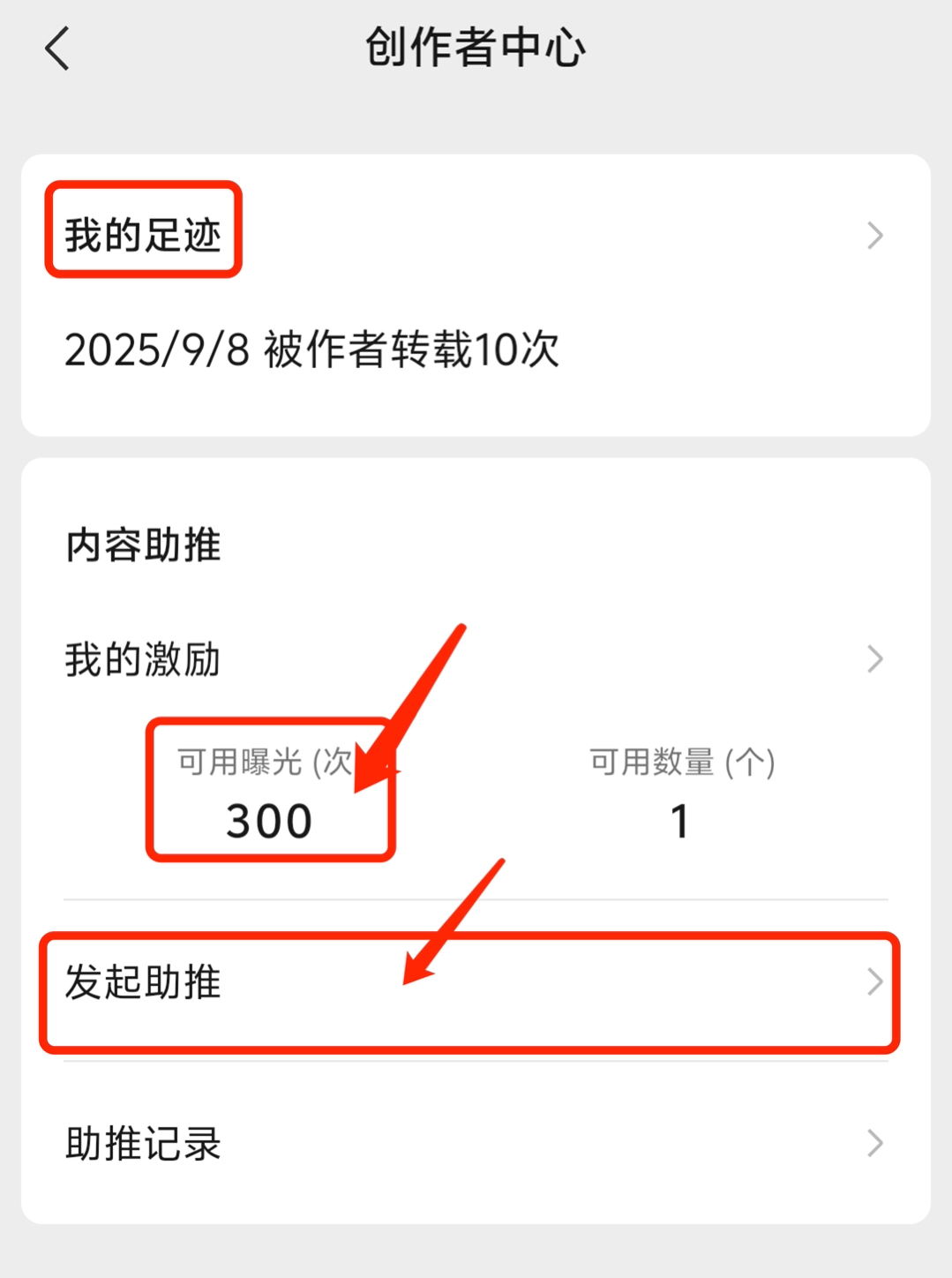Image resolution: width=952 pixels, height=1278 pixels.
Task: Open the 我的足迹 row
Action: coord(475,236)
